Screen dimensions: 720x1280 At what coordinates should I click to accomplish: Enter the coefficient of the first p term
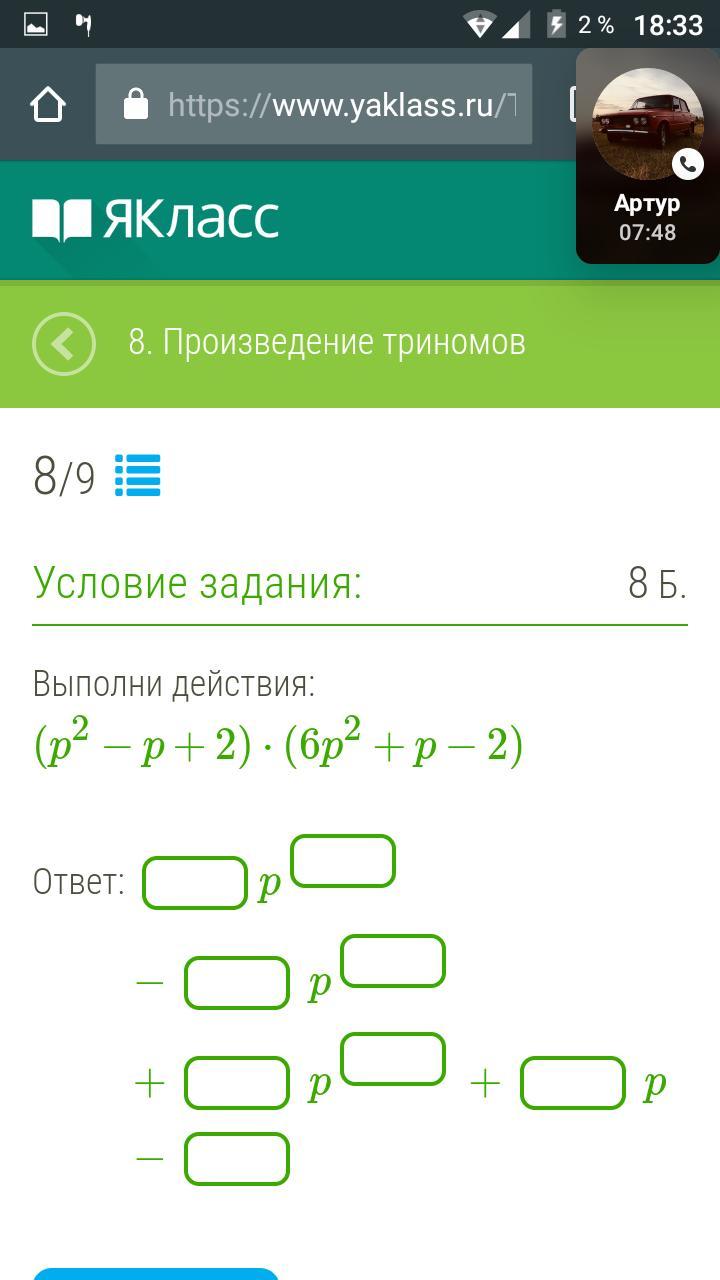click(x=195, y=883)
